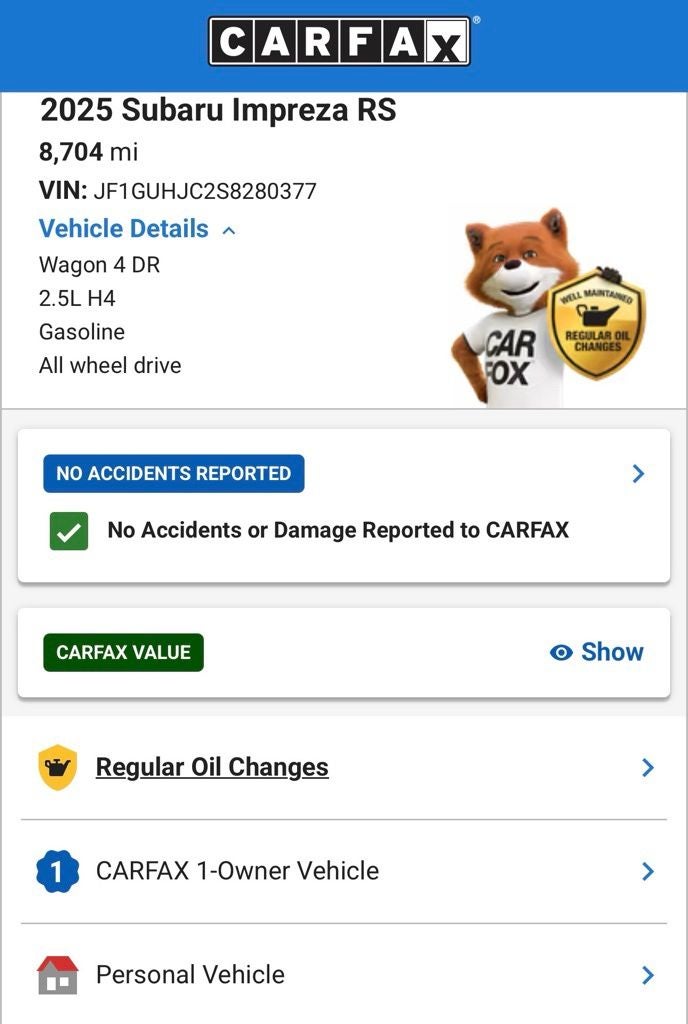688x1024 pixels.
Task: Open the No Accidents Reported card
Action: click(x=344, y=505)
